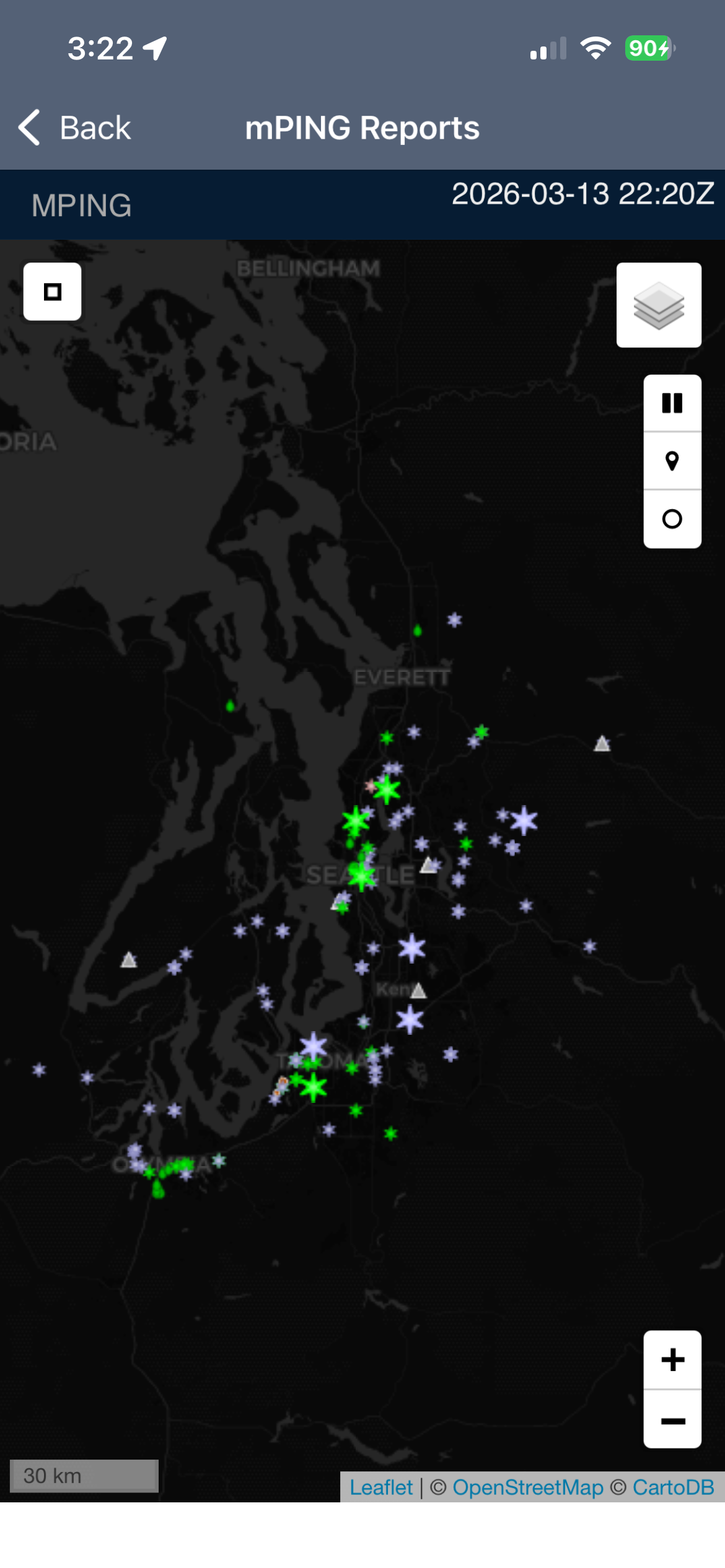Open the OpenStreetMap attribution link

tap(527, 1487)
